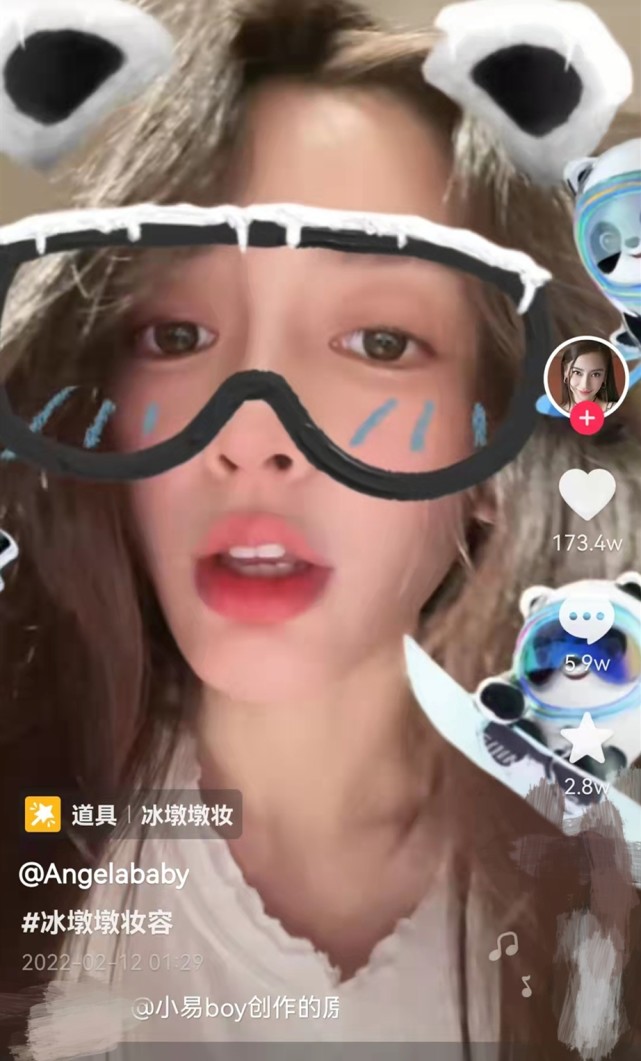Add the video to favorites with star
This screenshot has height=1061, width=641.
586,740
